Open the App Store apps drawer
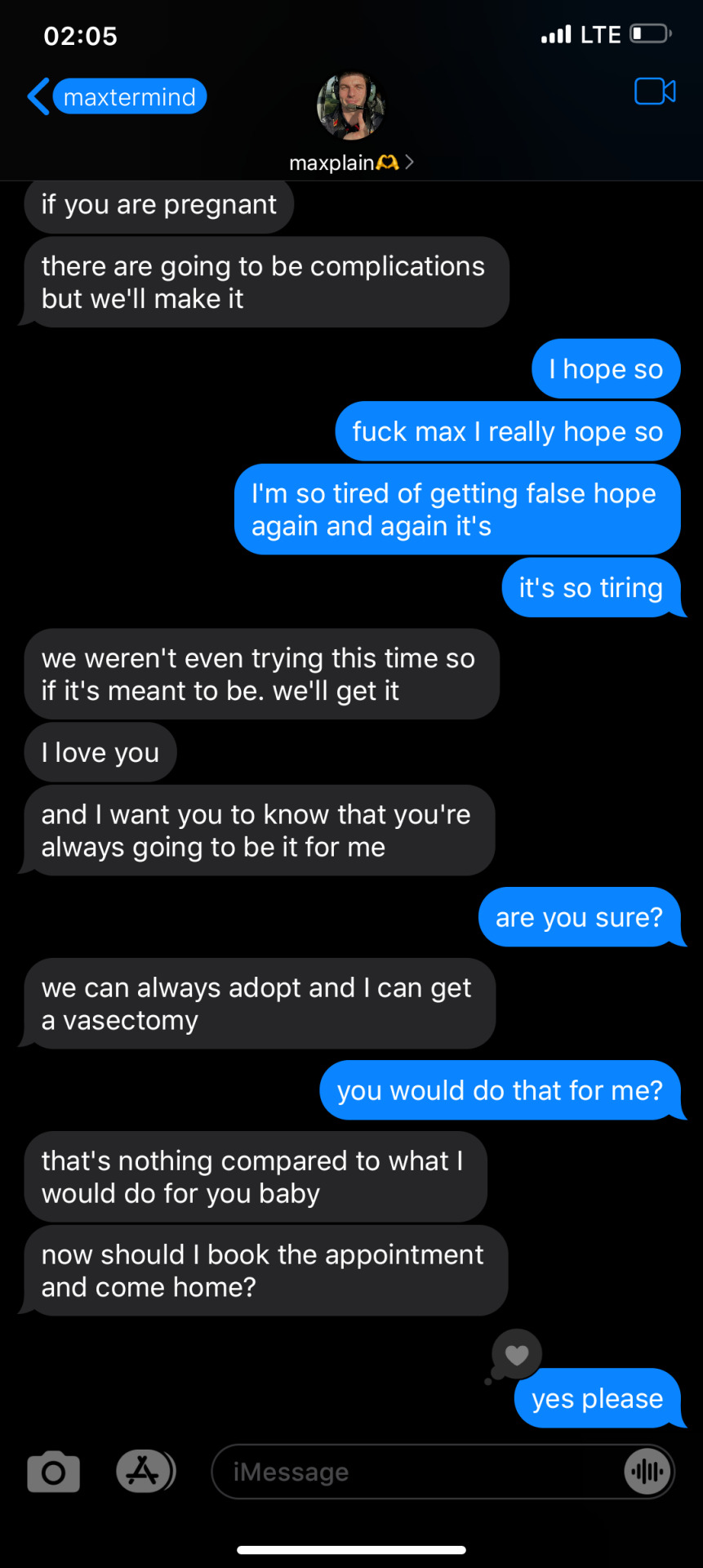703x1568 pixels. (145, 1472)
